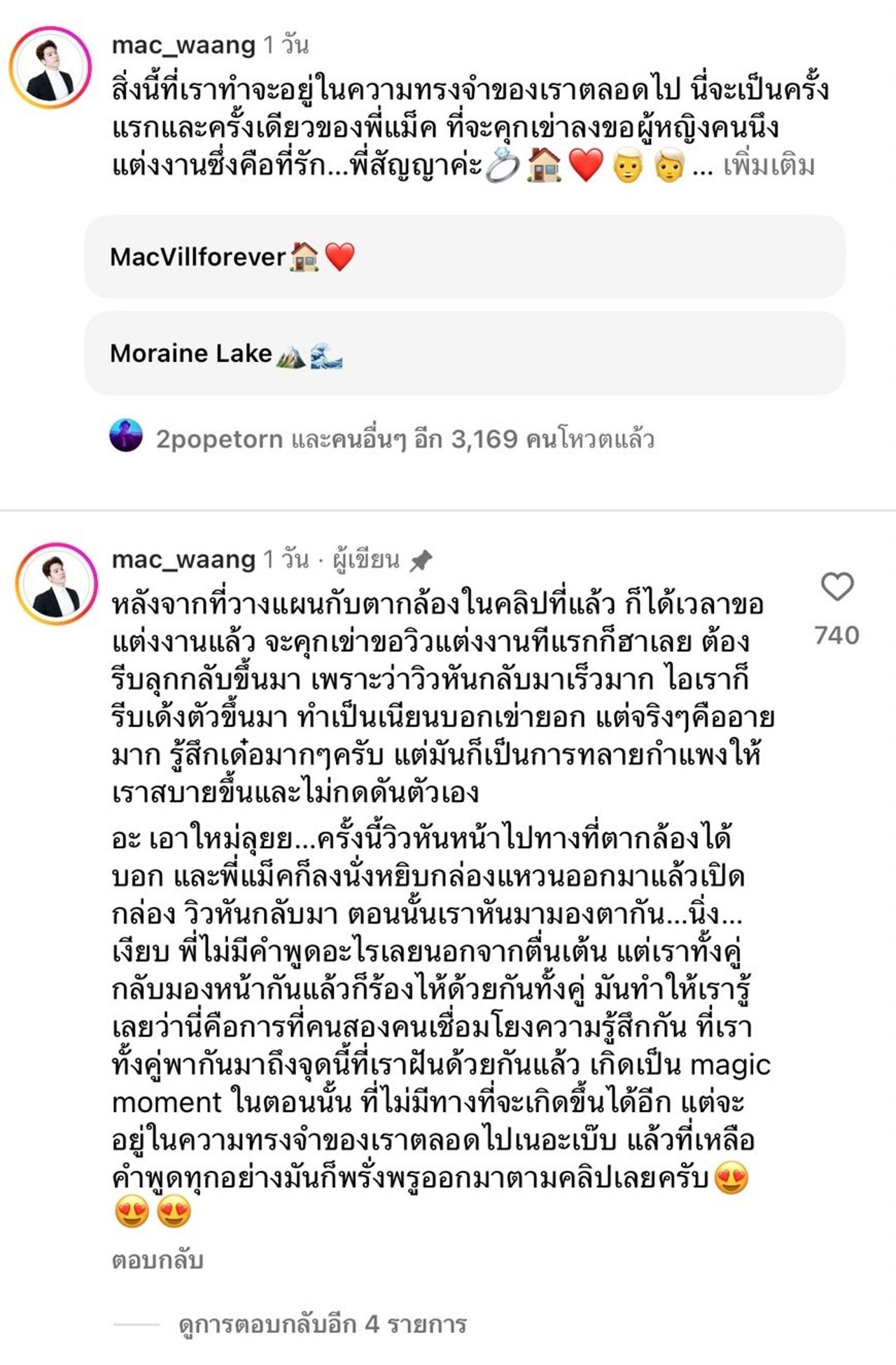The image size is (896, 1365).
Task: Open the username mac_waang above the pinned comment
Action: (183, 559)
